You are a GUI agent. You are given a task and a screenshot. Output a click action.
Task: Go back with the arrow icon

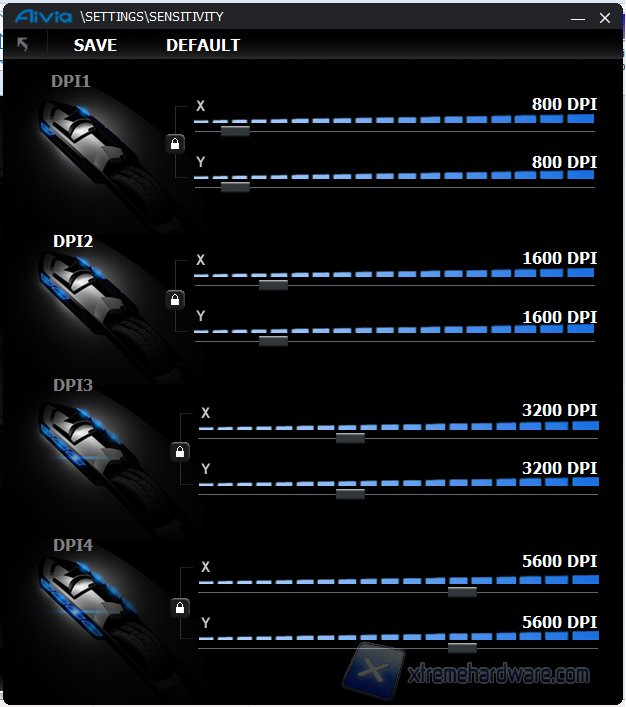[x=23, y=45]
